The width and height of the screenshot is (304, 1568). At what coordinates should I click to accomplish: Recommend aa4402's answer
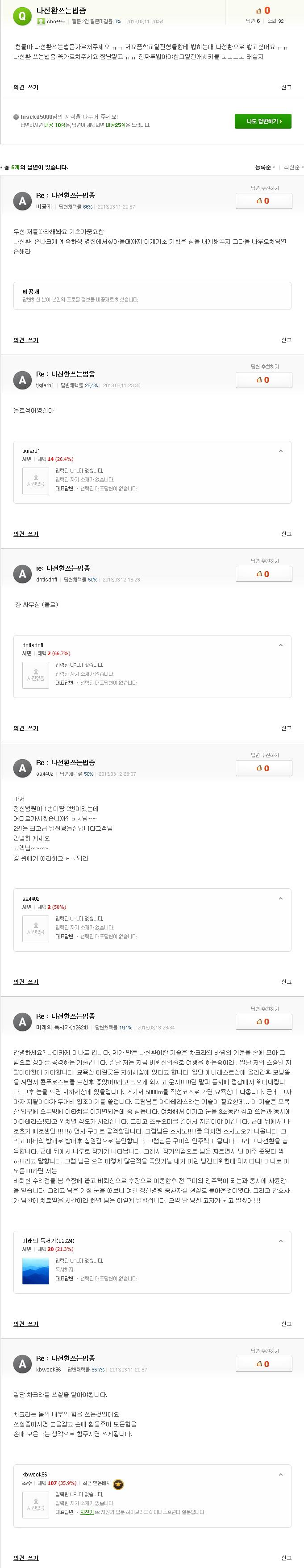pos(263,768)
